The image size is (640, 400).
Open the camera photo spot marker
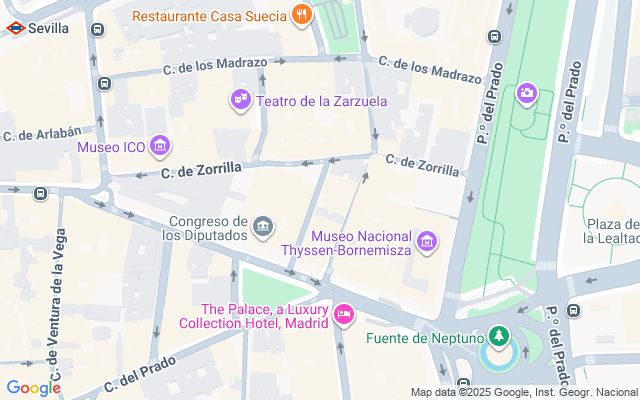coord(526,94)
